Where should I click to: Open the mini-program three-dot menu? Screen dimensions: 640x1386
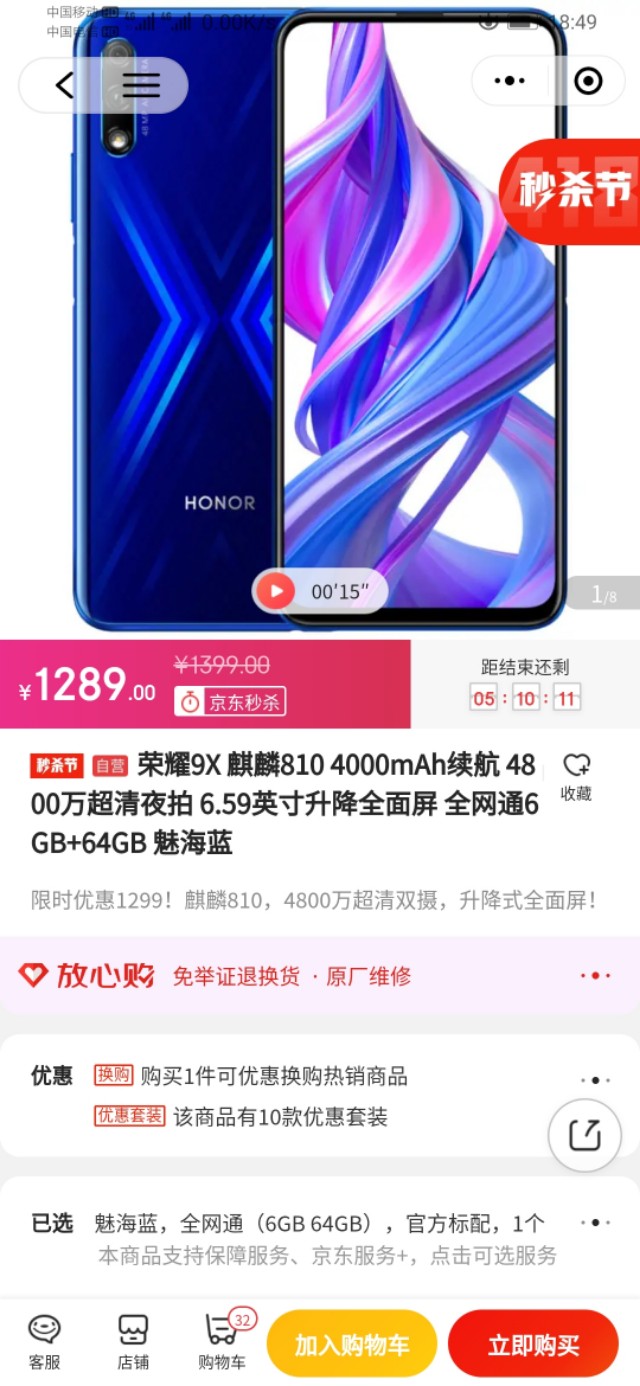point(510,81)
